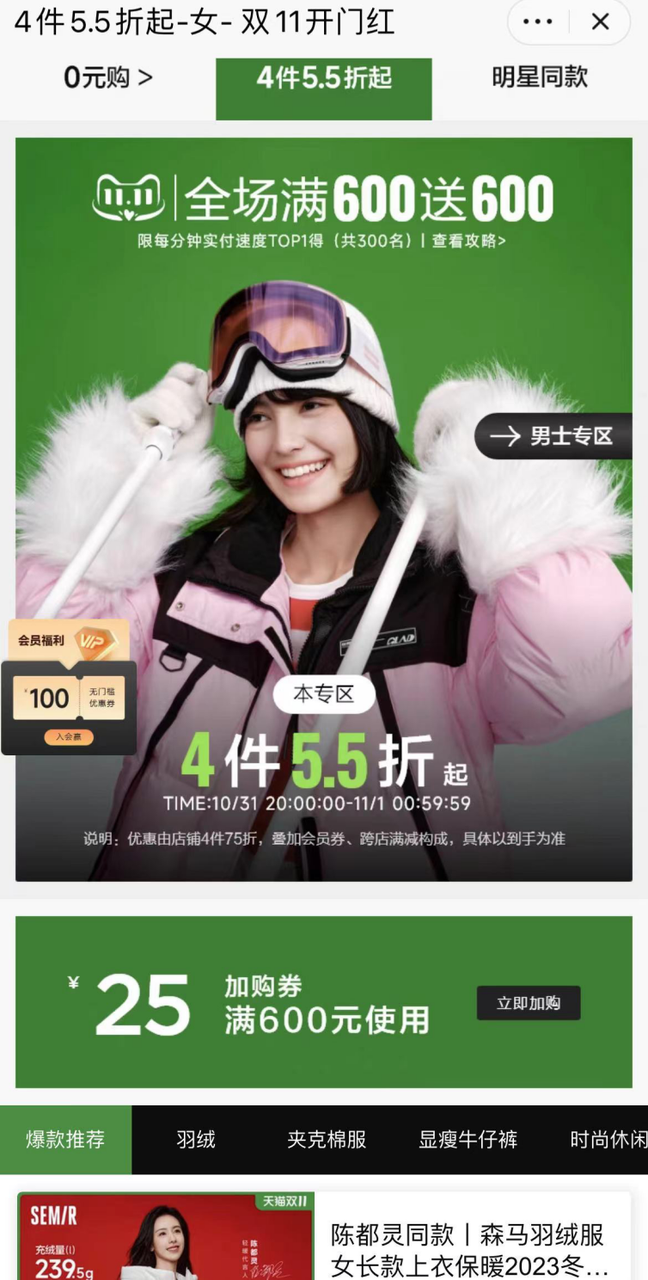Open the three-dot more options menu
The height and width of the screenshot is (1280, 648).
[x=538, y=22]
